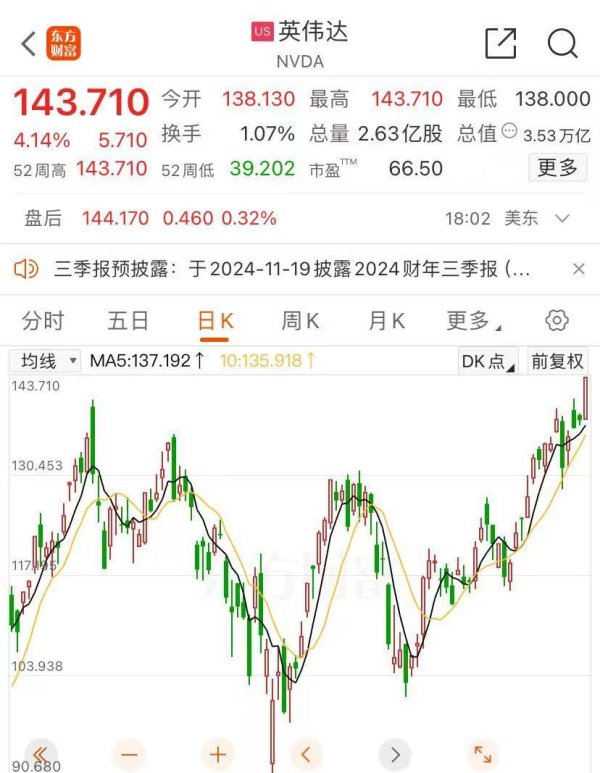Switch to the 月K chart tab

tap(386, 321)
